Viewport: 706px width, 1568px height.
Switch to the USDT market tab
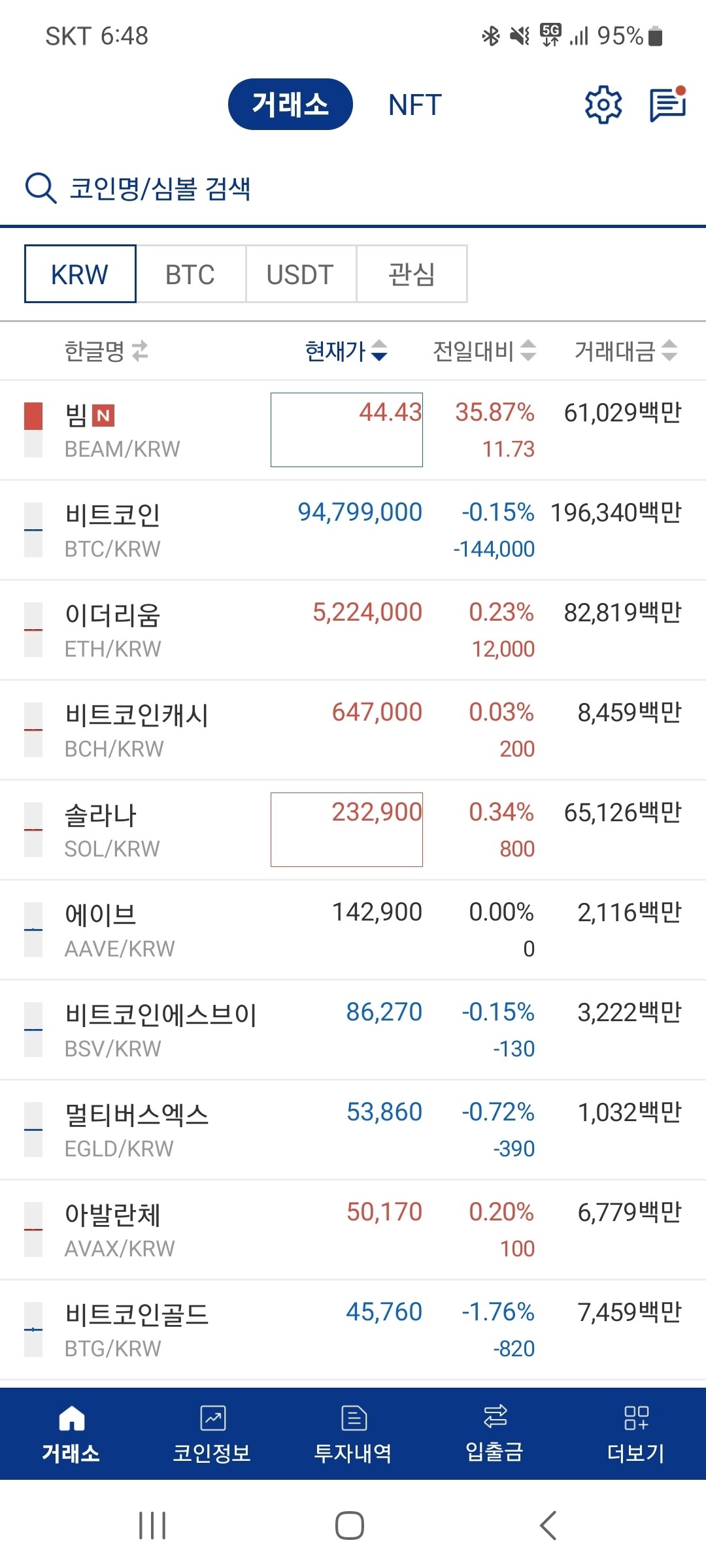(x=299, y=274)
